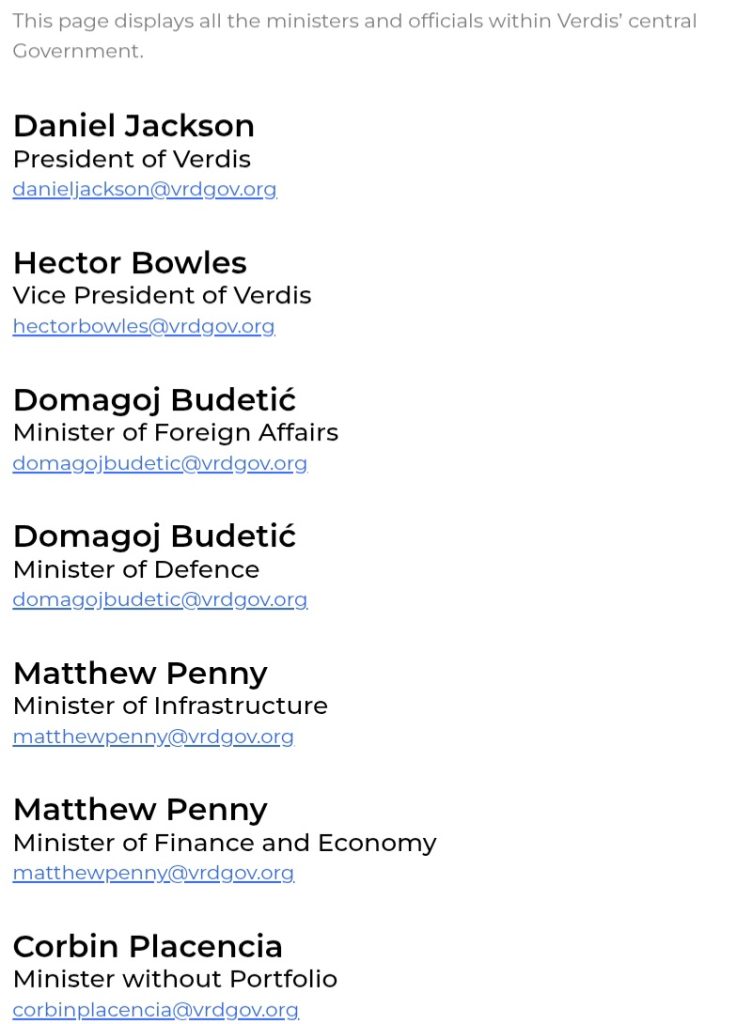
Task: Open Daniel Jackson's email link
Action: (144, 189)
